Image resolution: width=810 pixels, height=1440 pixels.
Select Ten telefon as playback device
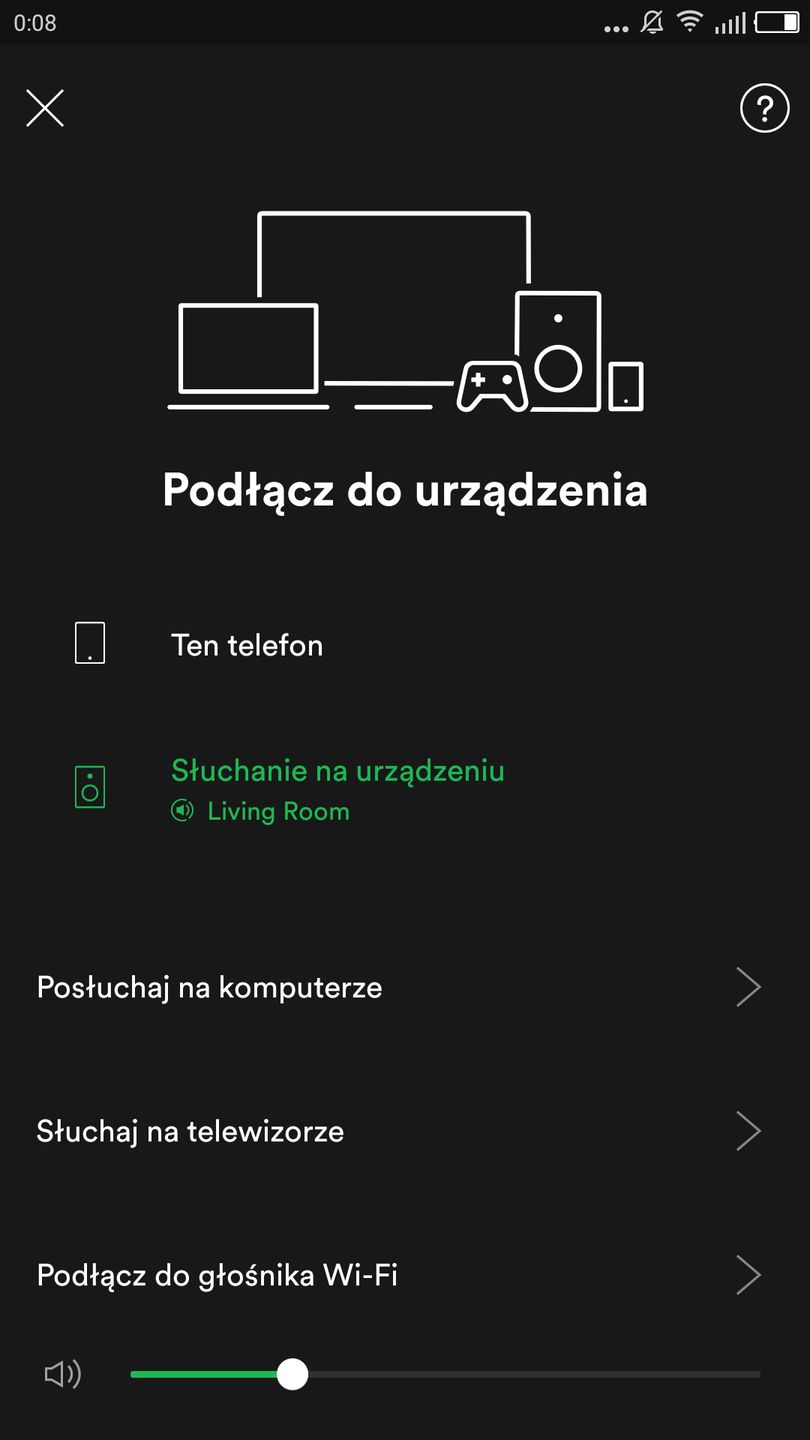point(247,645)
